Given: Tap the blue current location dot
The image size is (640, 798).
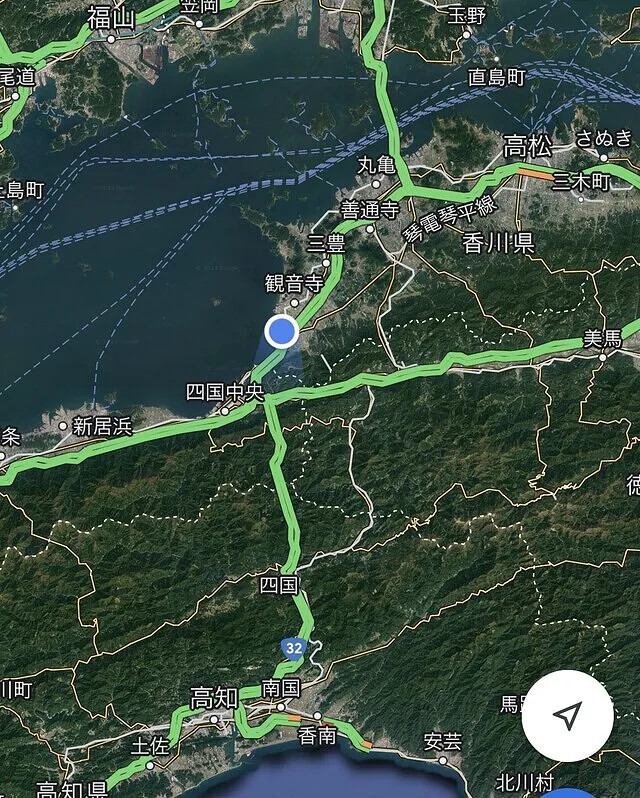Looking at the screenshot, I should coord(283,332).
